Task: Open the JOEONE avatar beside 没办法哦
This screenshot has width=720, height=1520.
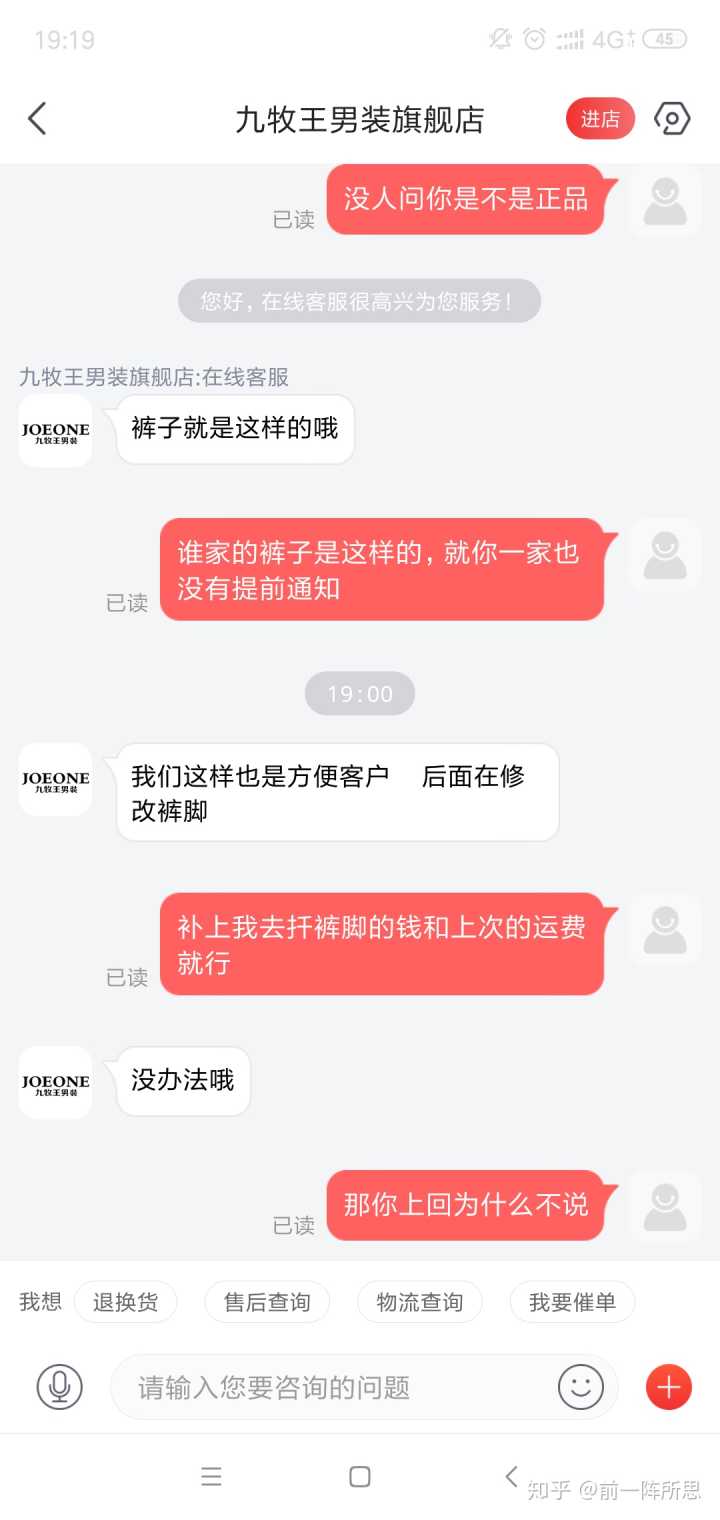Action: [x=55, y=1082]
